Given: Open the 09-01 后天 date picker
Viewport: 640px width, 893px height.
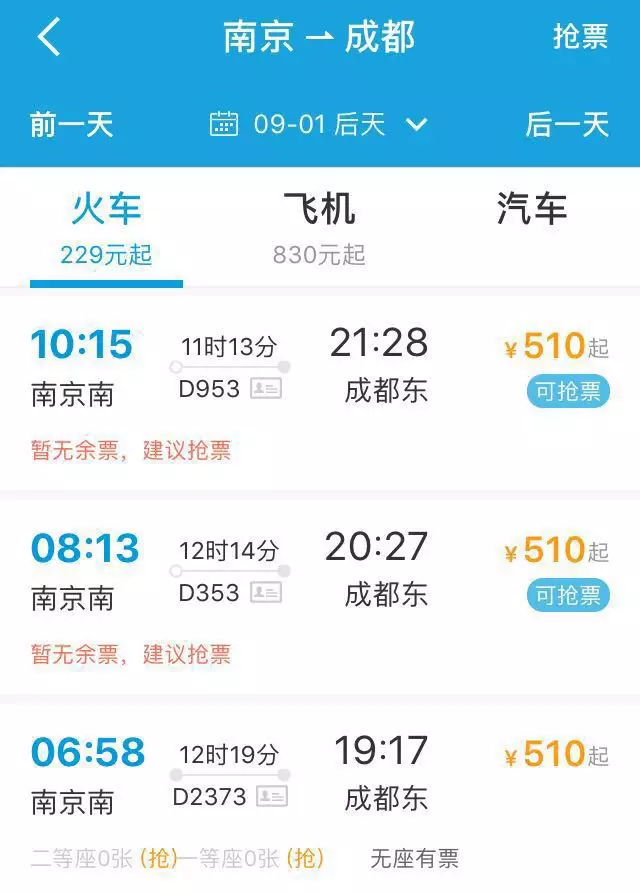Looking at the screenshot, I should tap(319, 124).
